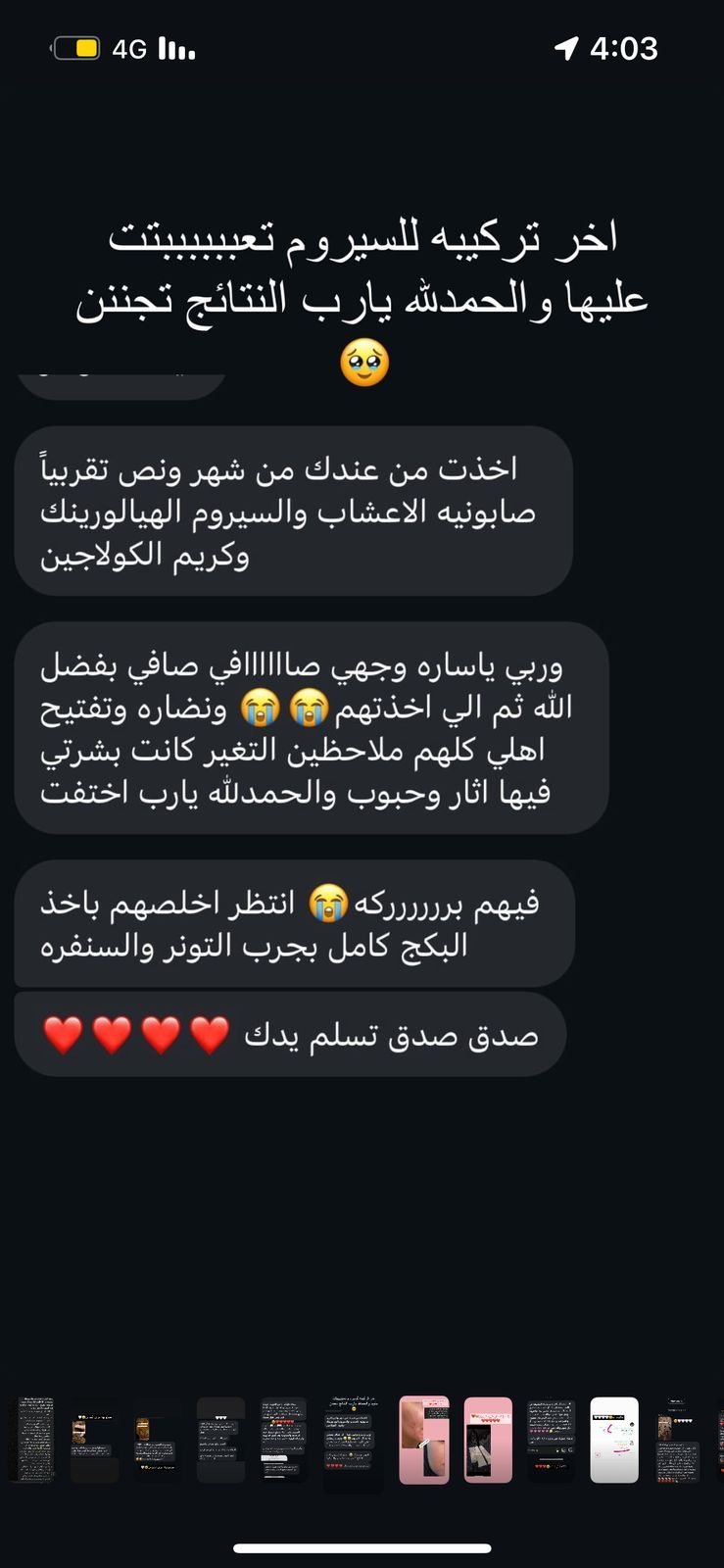
Task: Open the pink thumbnail showing a skin photo
Action: (424, 1440)
